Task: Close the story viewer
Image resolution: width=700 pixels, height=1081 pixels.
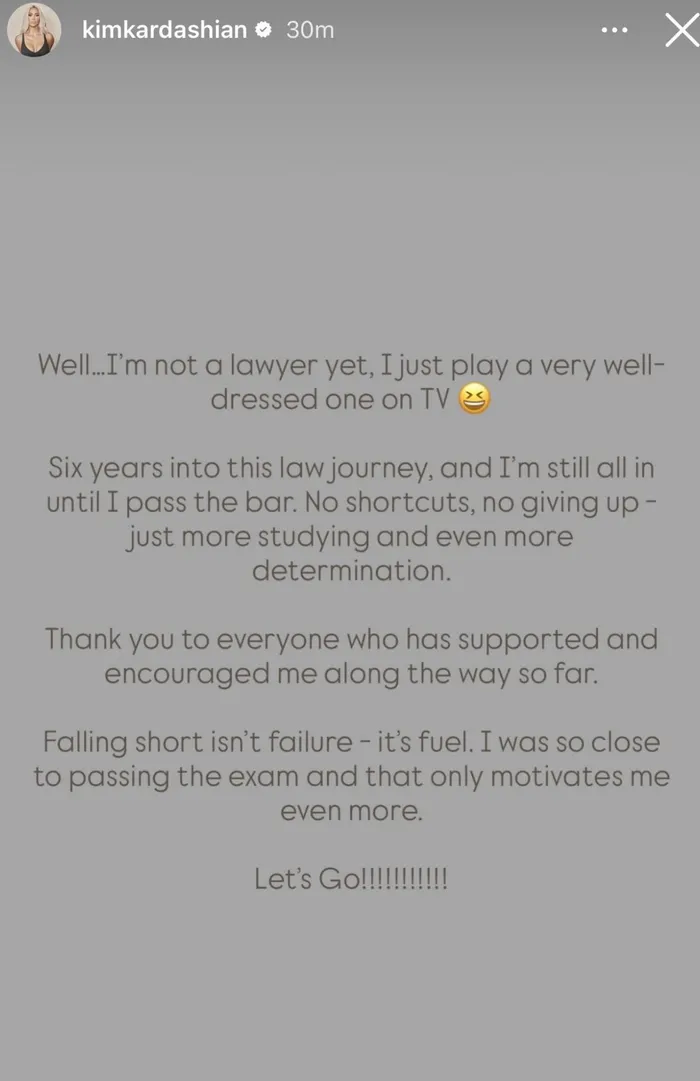Action: pyautogui.click(x=682, y=30)
